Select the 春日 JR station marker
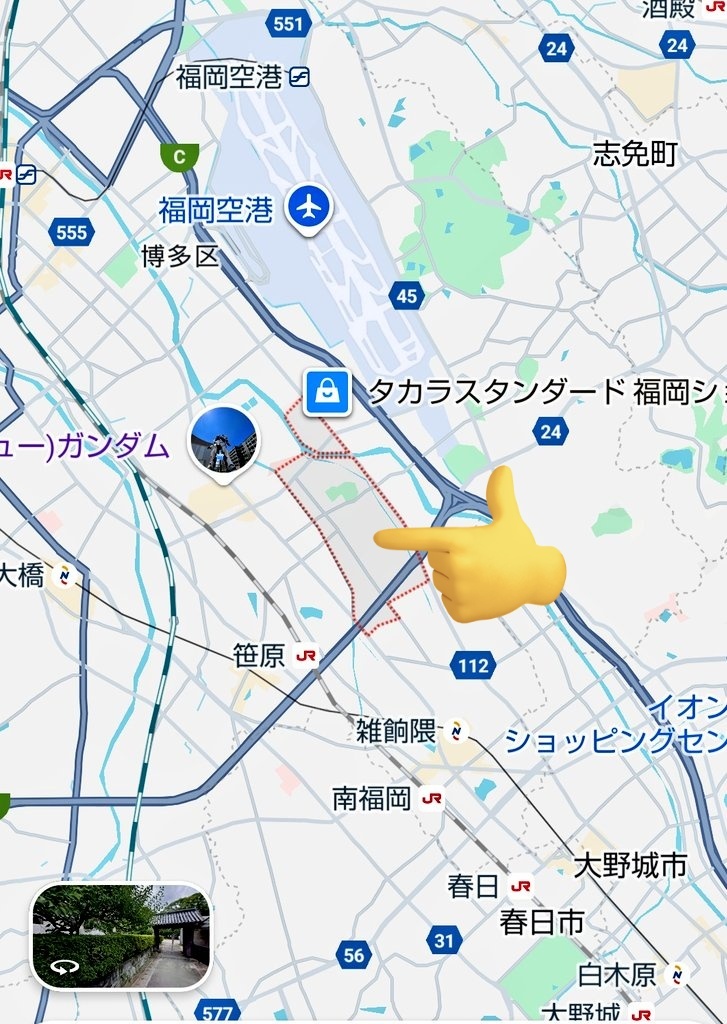Image resolution: width=727 pixels, height=1024 pixels. coord(520,886)
